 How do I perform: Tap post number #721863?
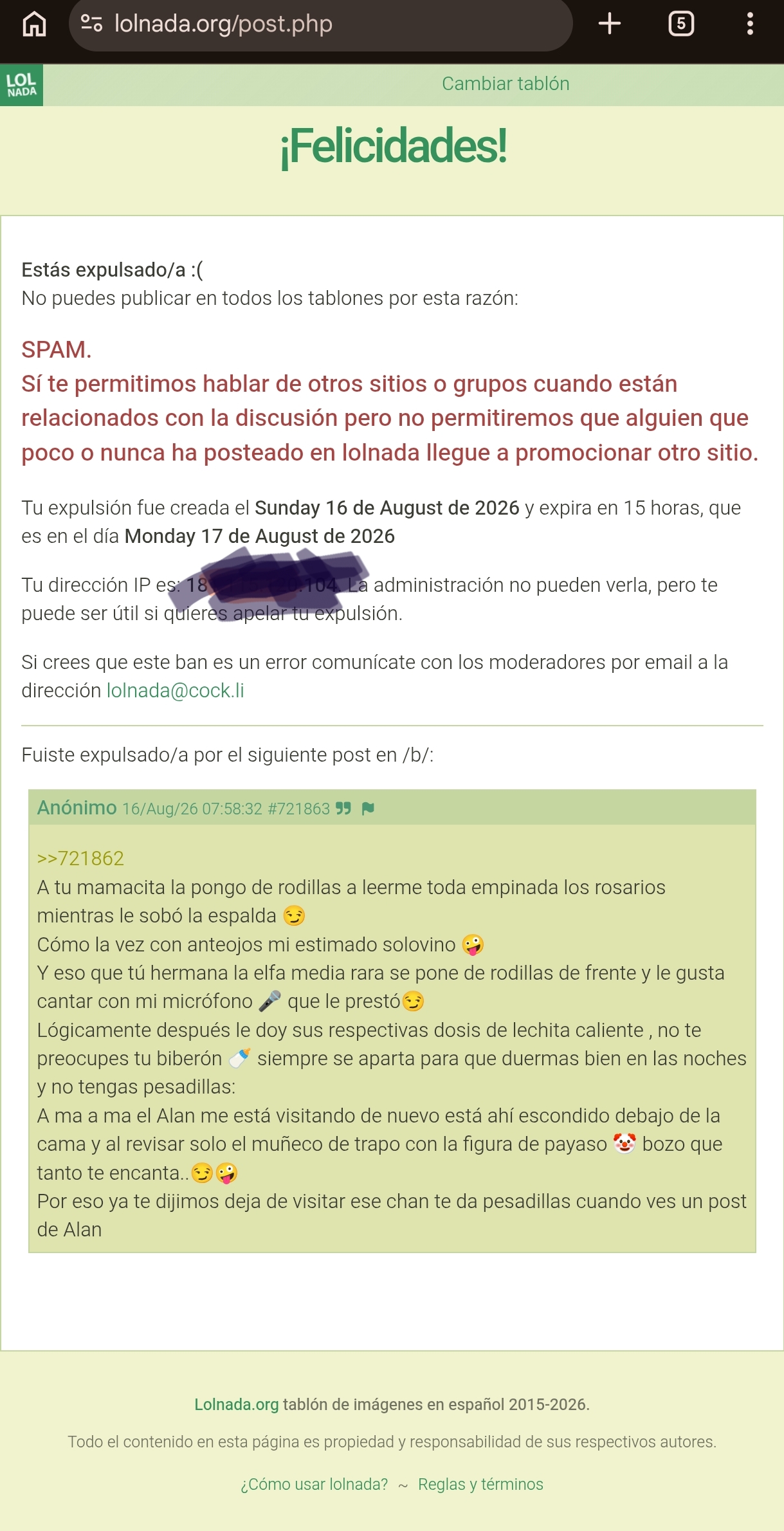click(x=298, y=809)
